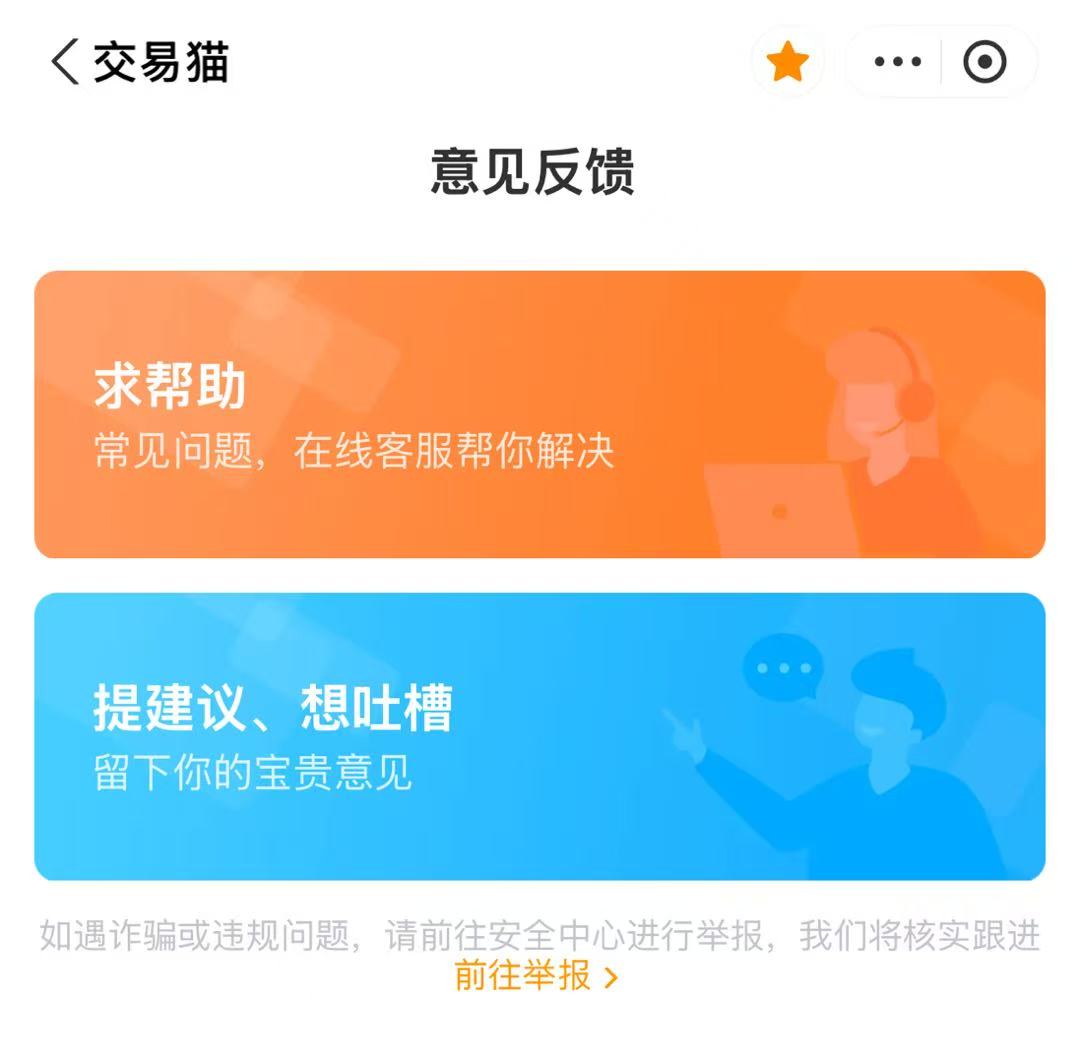
Task: Follow the 前往举报 link
Action: point(536,976)
